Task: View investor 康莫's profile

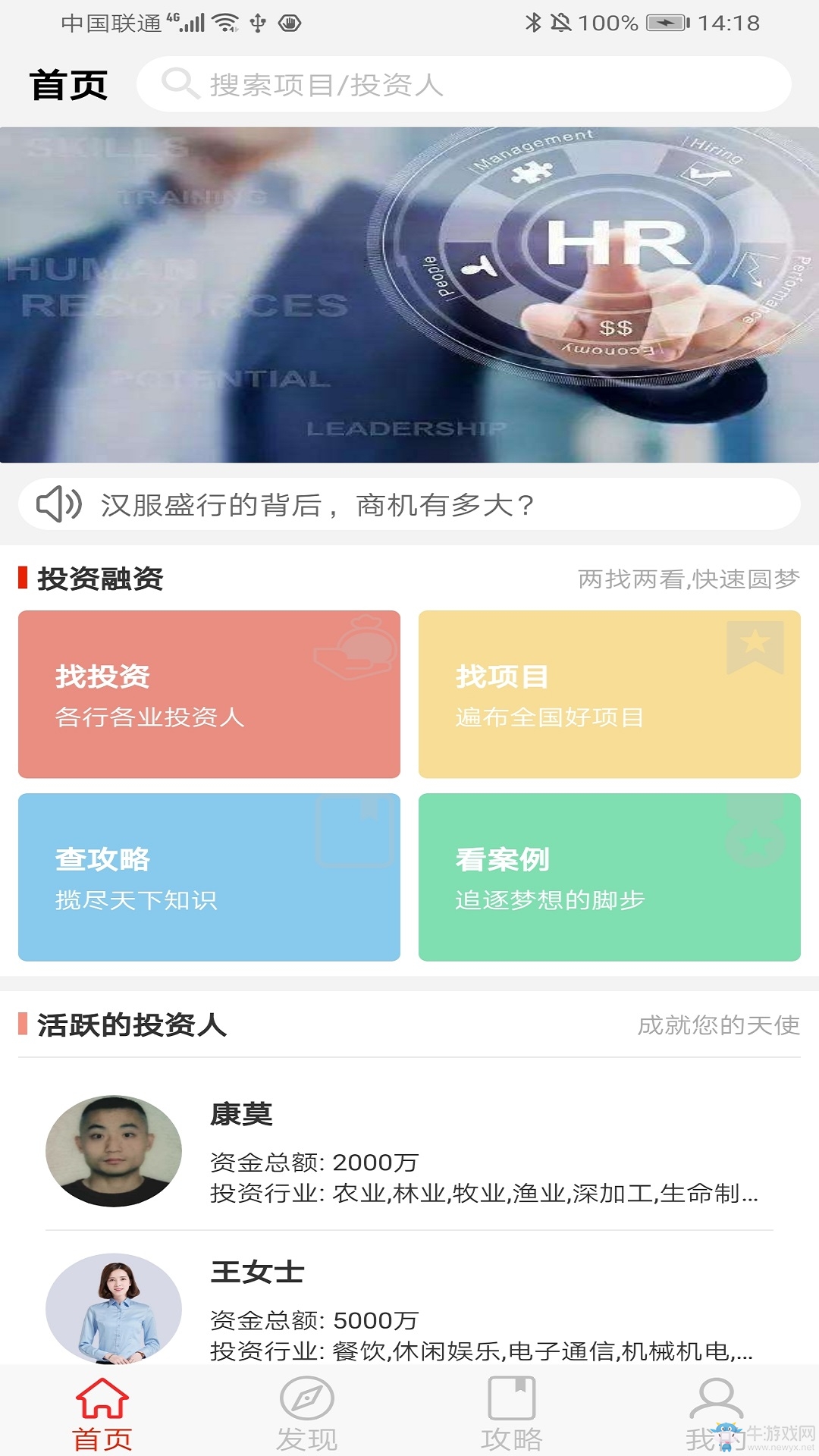Action: [x=409, y=1151]
